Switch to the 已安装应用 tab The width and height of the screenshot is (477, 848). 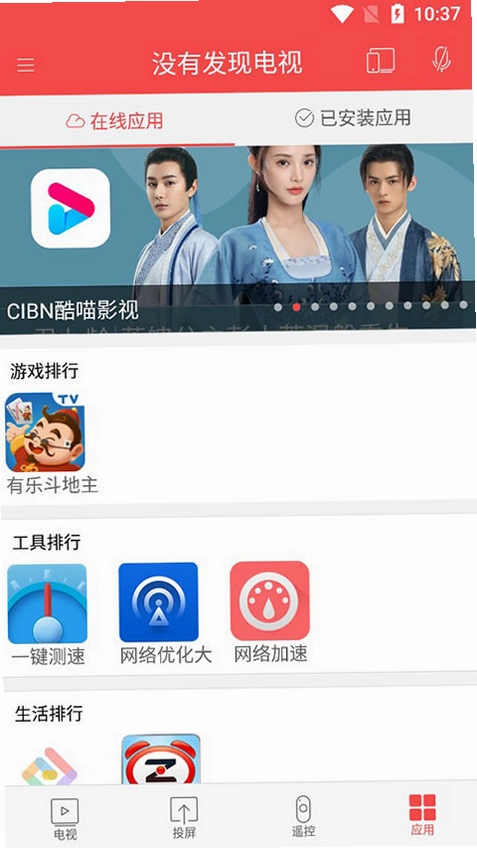(x=353, y=118)
